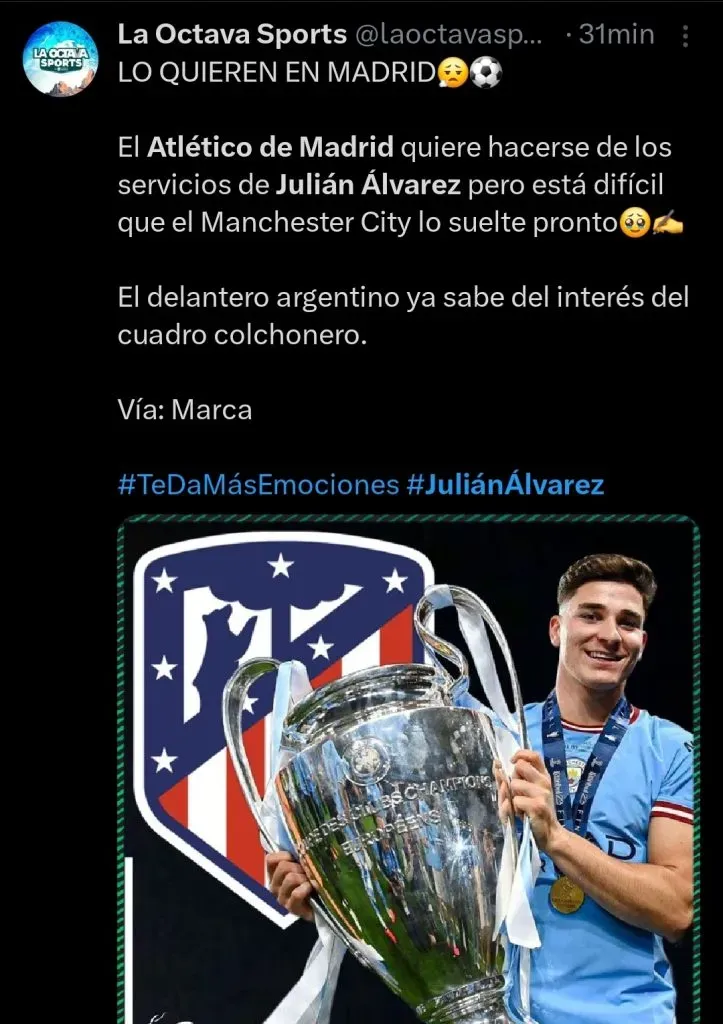
Task: Open the #JuliánÁlvarez hashtag
Action: (x=505, y=486)
